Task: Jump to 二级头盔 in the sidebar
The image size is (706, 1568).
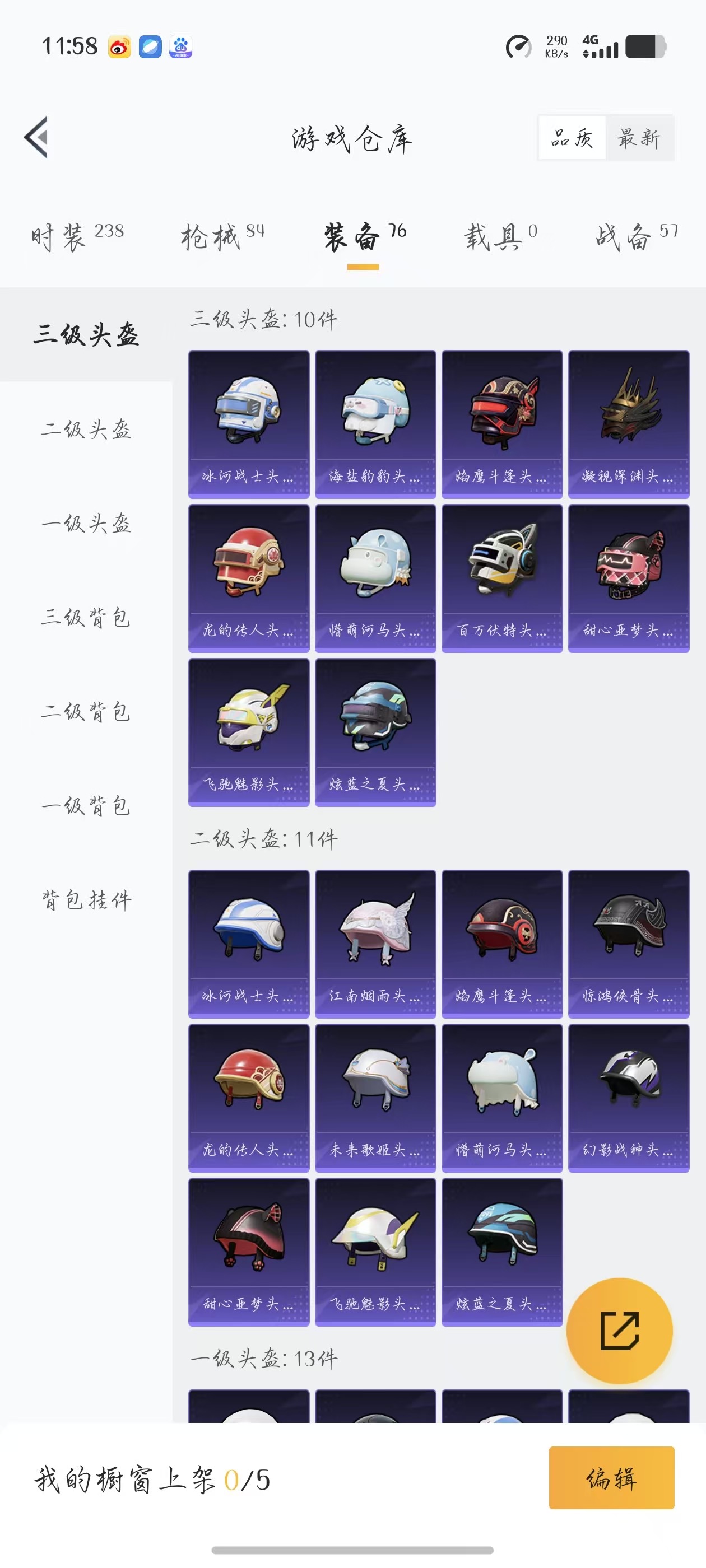Action: pos(86,430)
